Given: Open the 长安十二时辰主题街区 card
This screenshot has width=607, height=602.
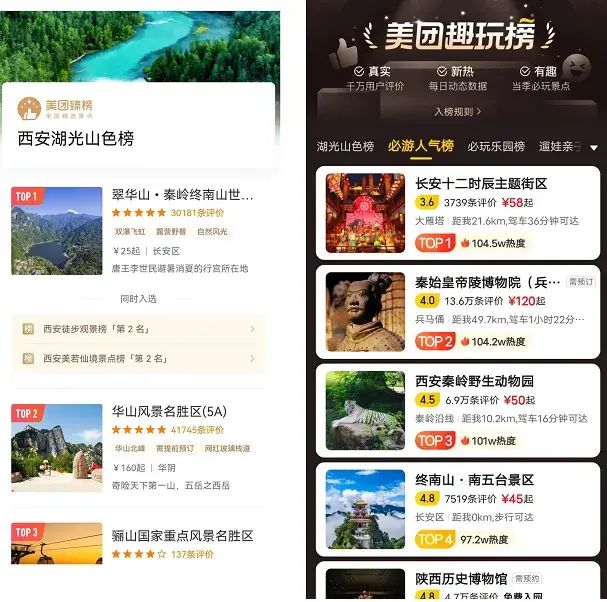Looking at the screenshot, I should click(x=458, y=214).
